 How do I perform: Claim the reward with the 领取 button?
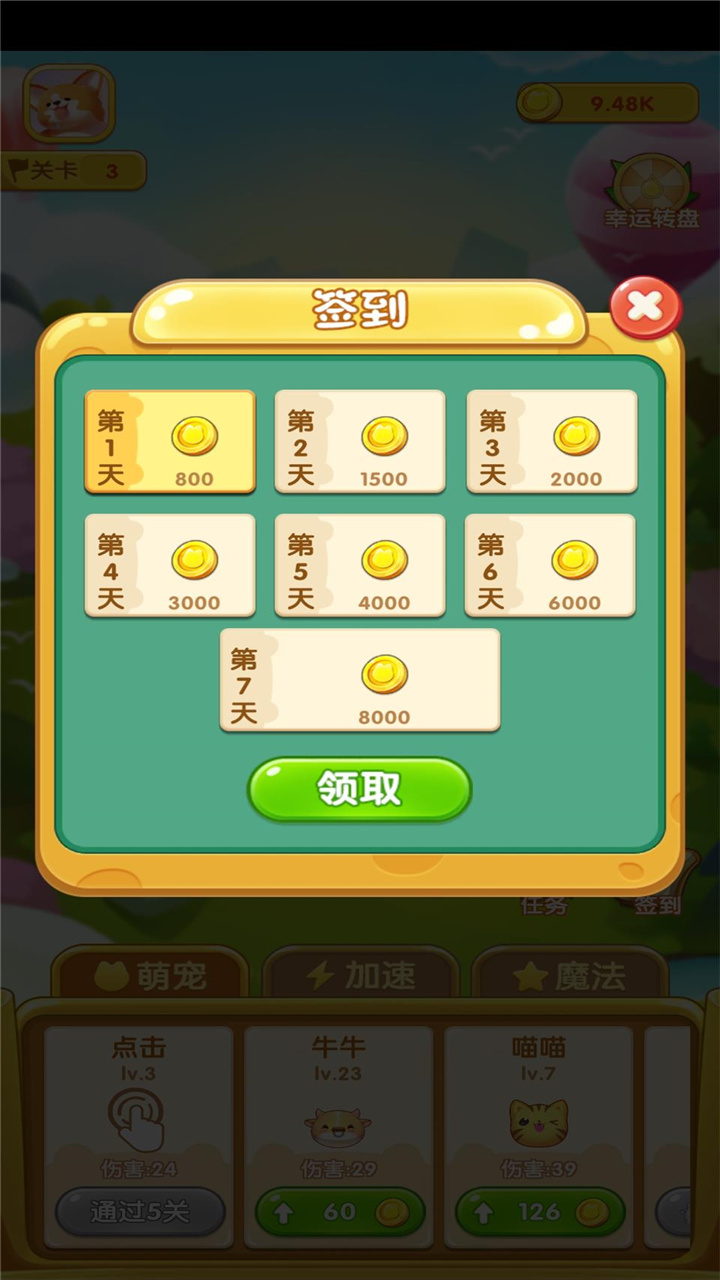(360, 789)
